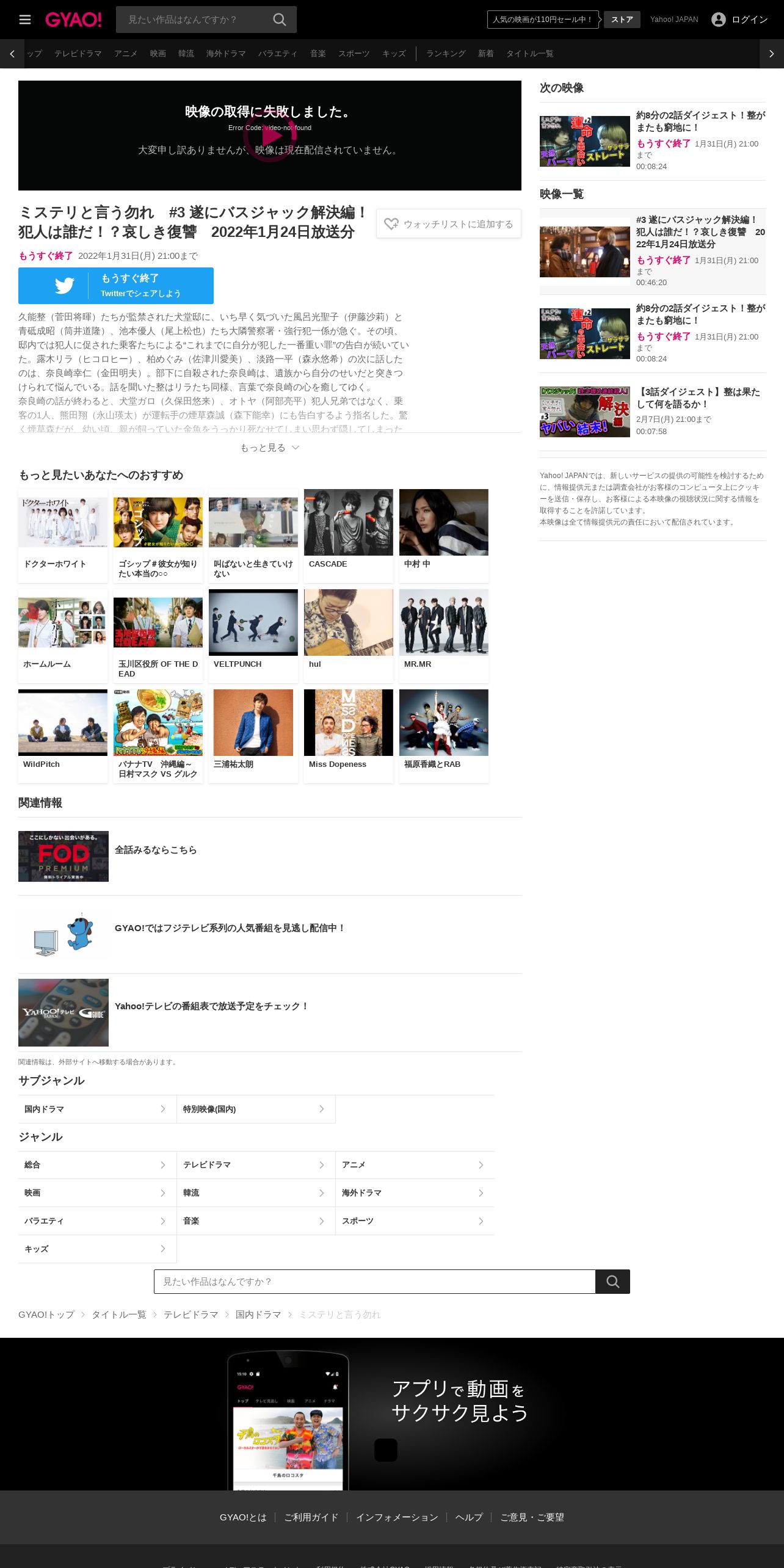Viewport: 784px width, 1568px height.
Task: Add to watchlist with ウォッチリストに追加する
Action: click(449, 224)
